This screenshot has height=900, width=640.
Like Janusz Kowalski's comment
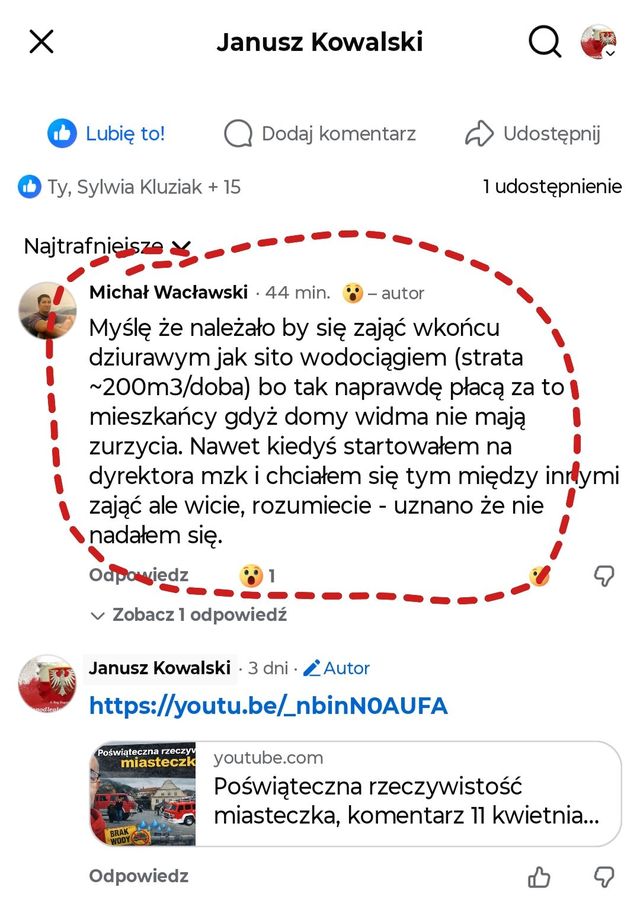539,877
